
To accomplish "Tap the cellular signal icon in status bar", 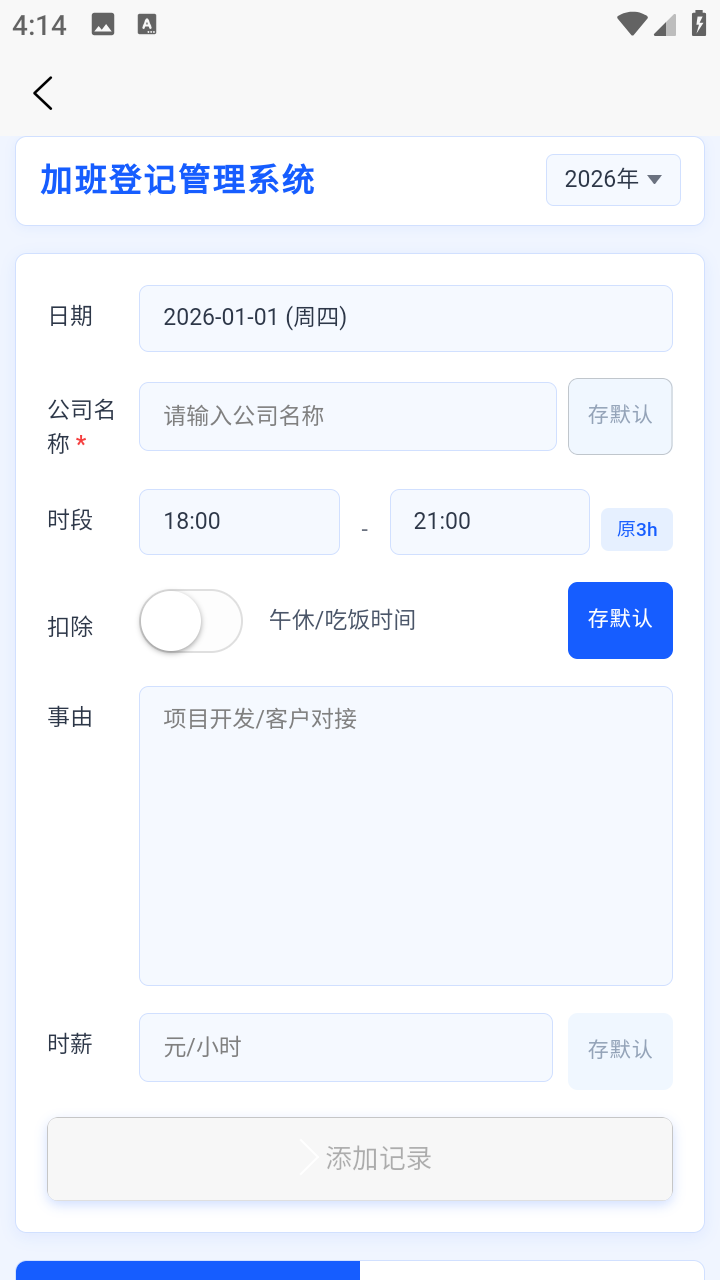I will click(x=665, y=24).
